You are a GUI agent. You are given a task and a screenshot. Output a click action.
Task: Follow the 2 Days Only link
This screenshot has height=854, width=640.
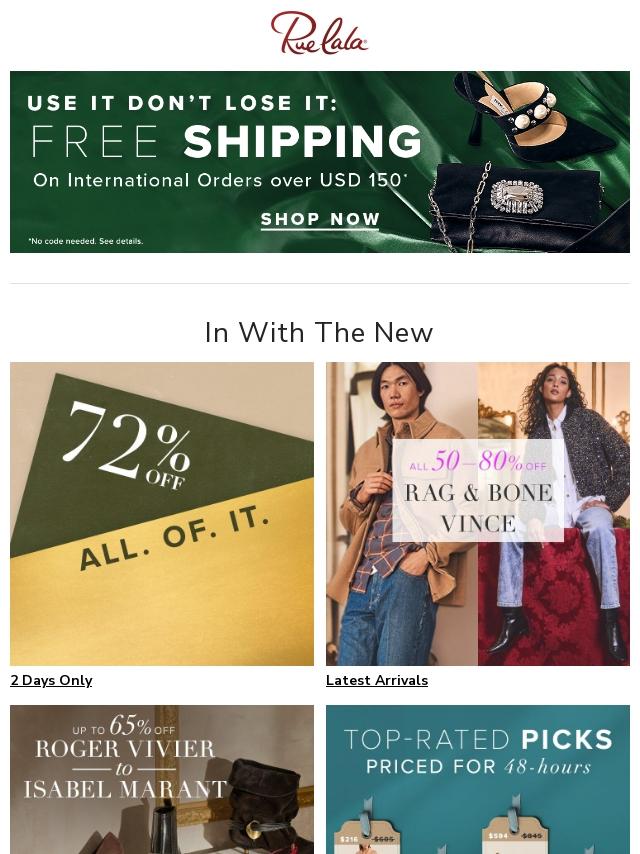click(51, 680)
